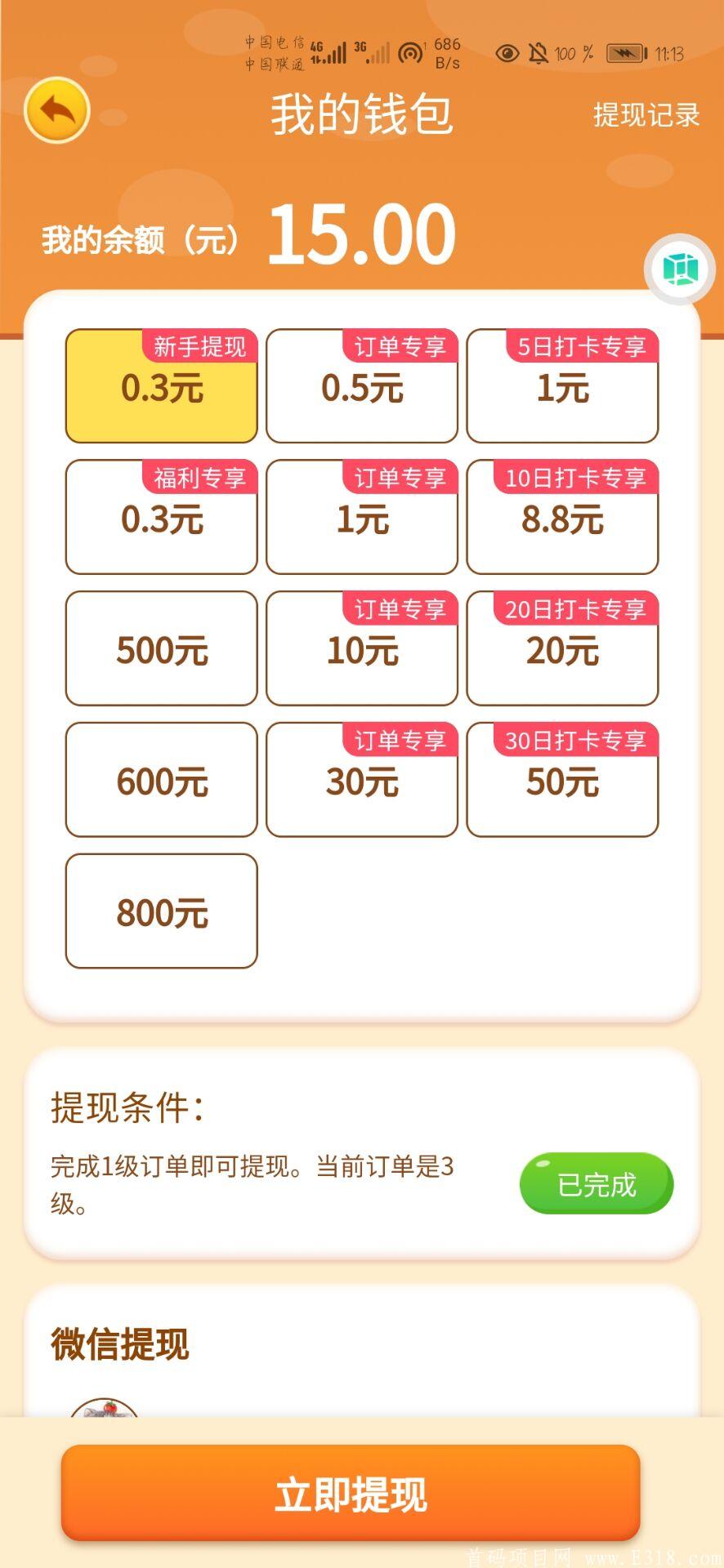The height and width of the screenshot is (1568, 724).
Task: Select the 0.5元 订单专享 card
Action: (x=361, y=385)
